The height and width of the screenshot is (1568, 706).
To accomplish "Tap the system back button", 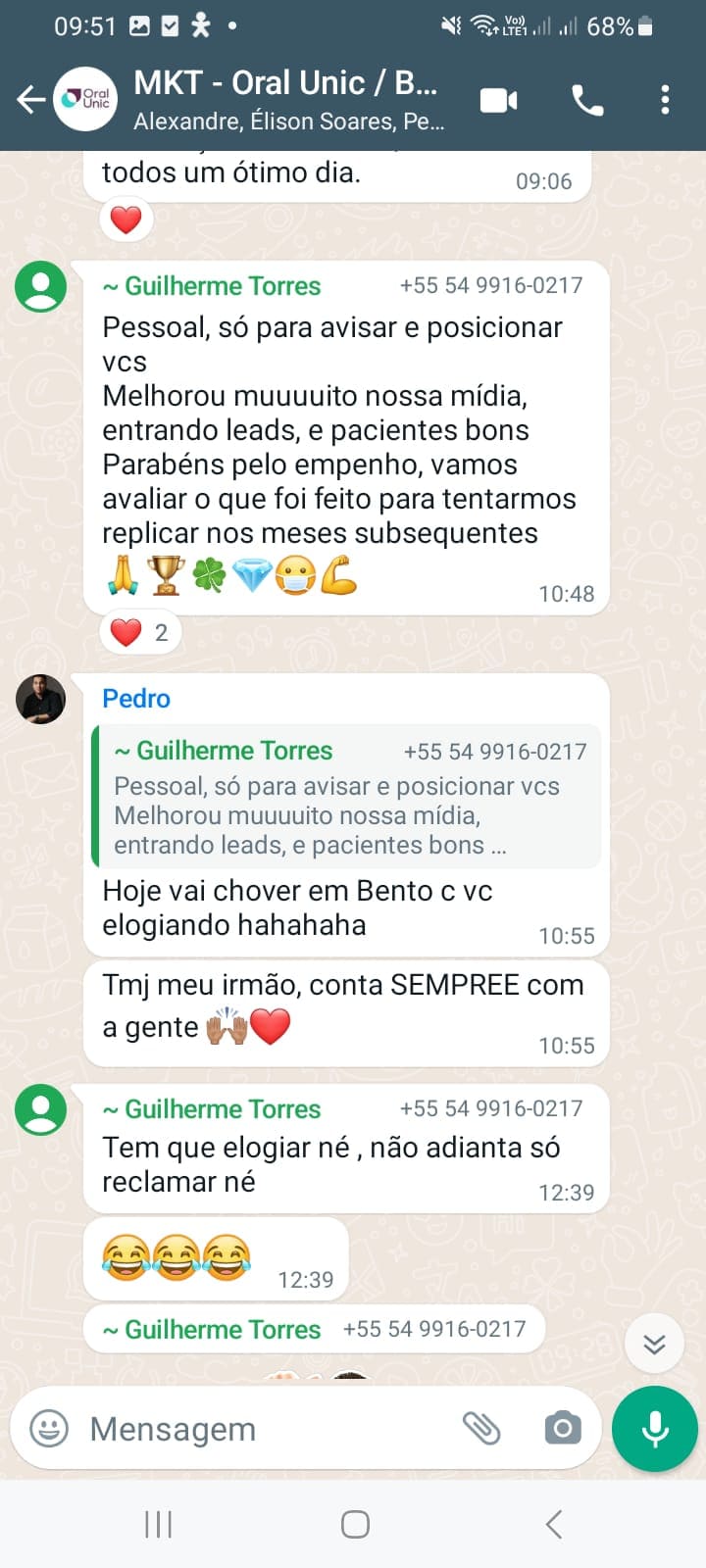I will coord(554,1524).
